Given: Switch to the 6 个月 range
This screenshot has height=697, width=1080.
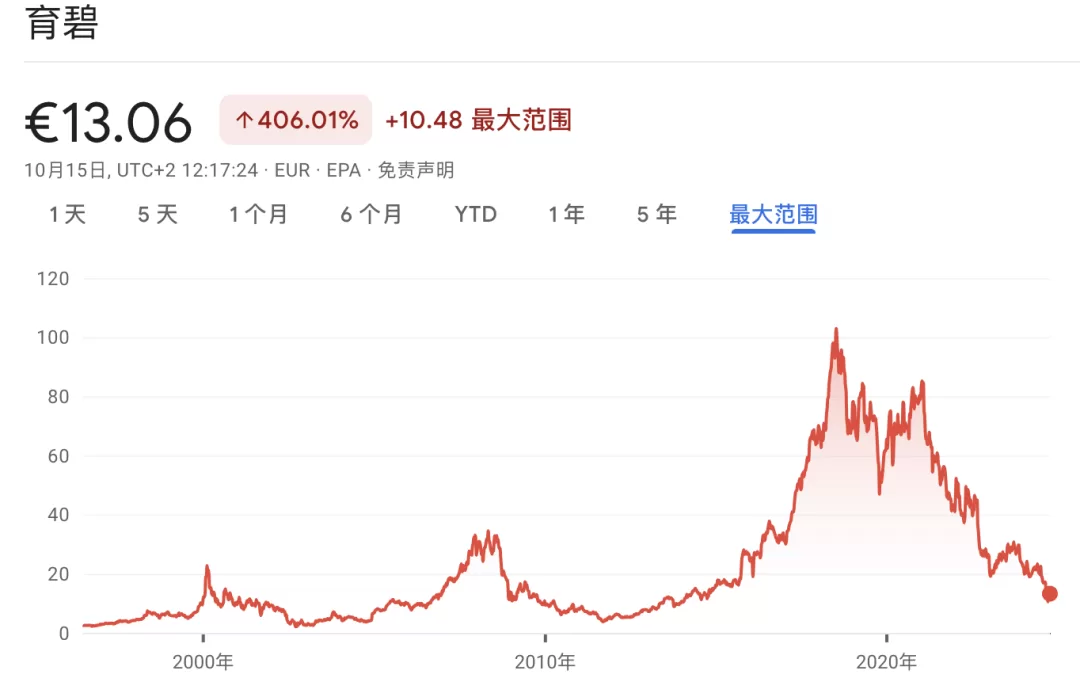Looking at the screenshot, I should click(371, 214).
